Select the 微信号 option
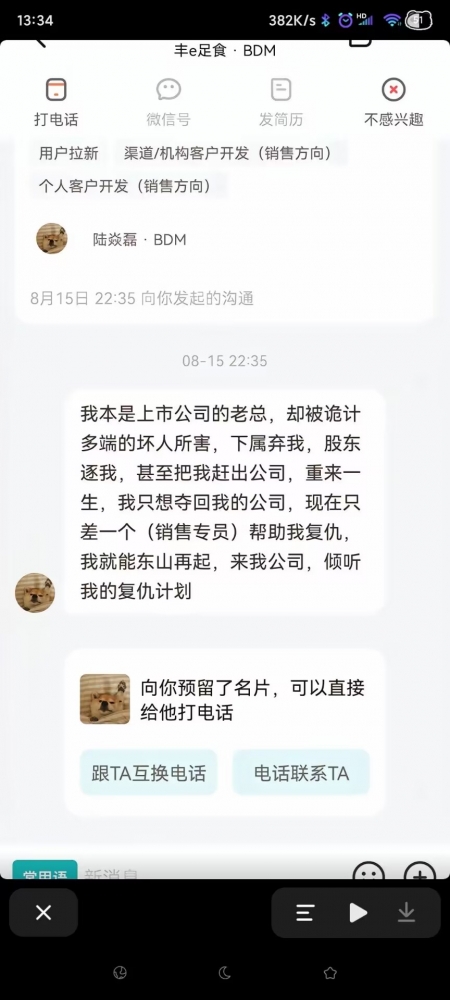 [168, 102]
